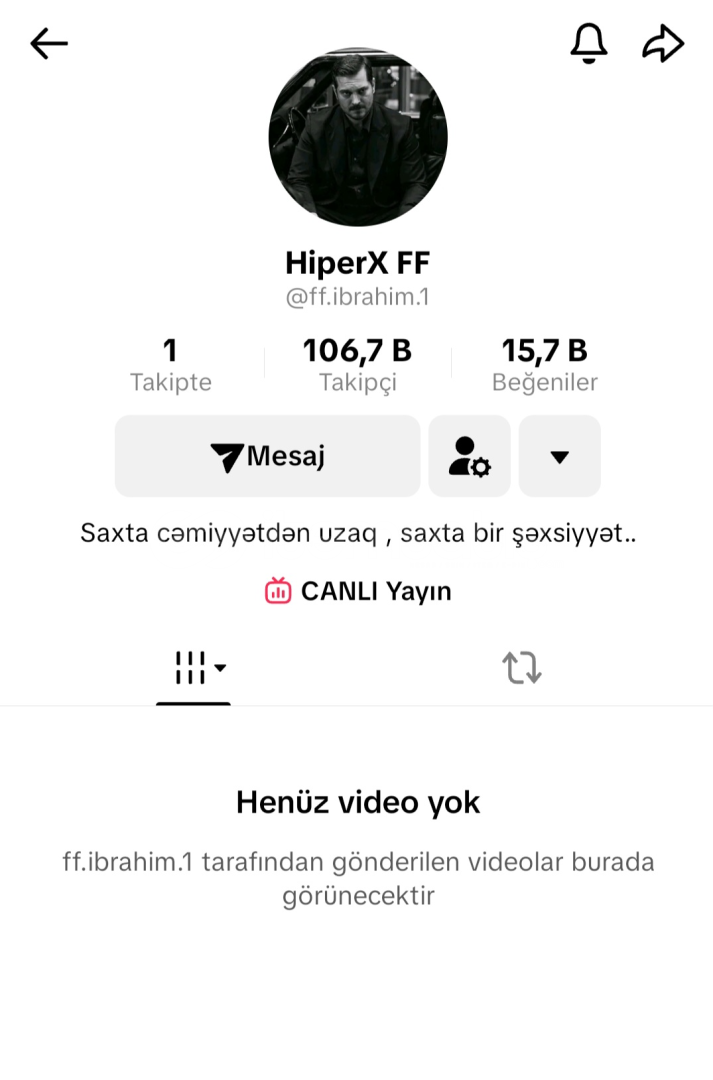Switch to the reposts tab
This screenshot has width=713, height=1080.
[x=521, y=667]
